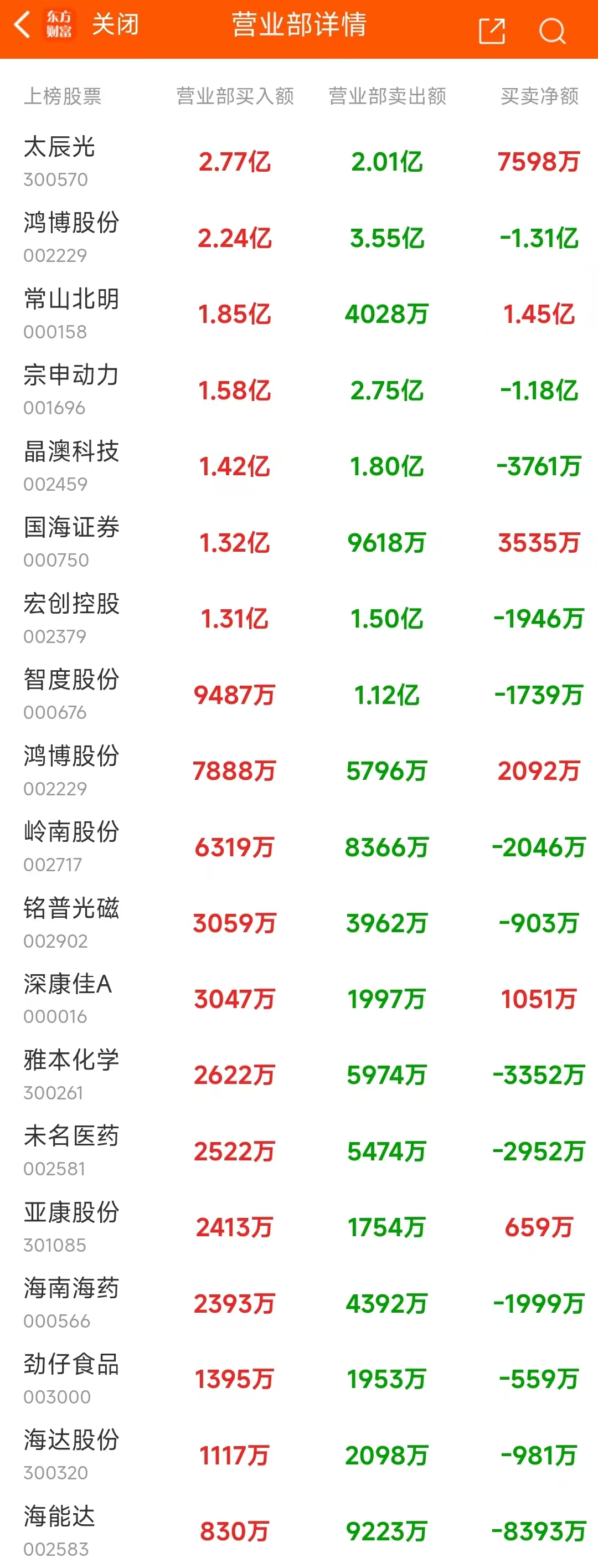This screenshot has height=1568, width=598.
Task: Tap the 关闭 button
Action: [x=115, y=25]
